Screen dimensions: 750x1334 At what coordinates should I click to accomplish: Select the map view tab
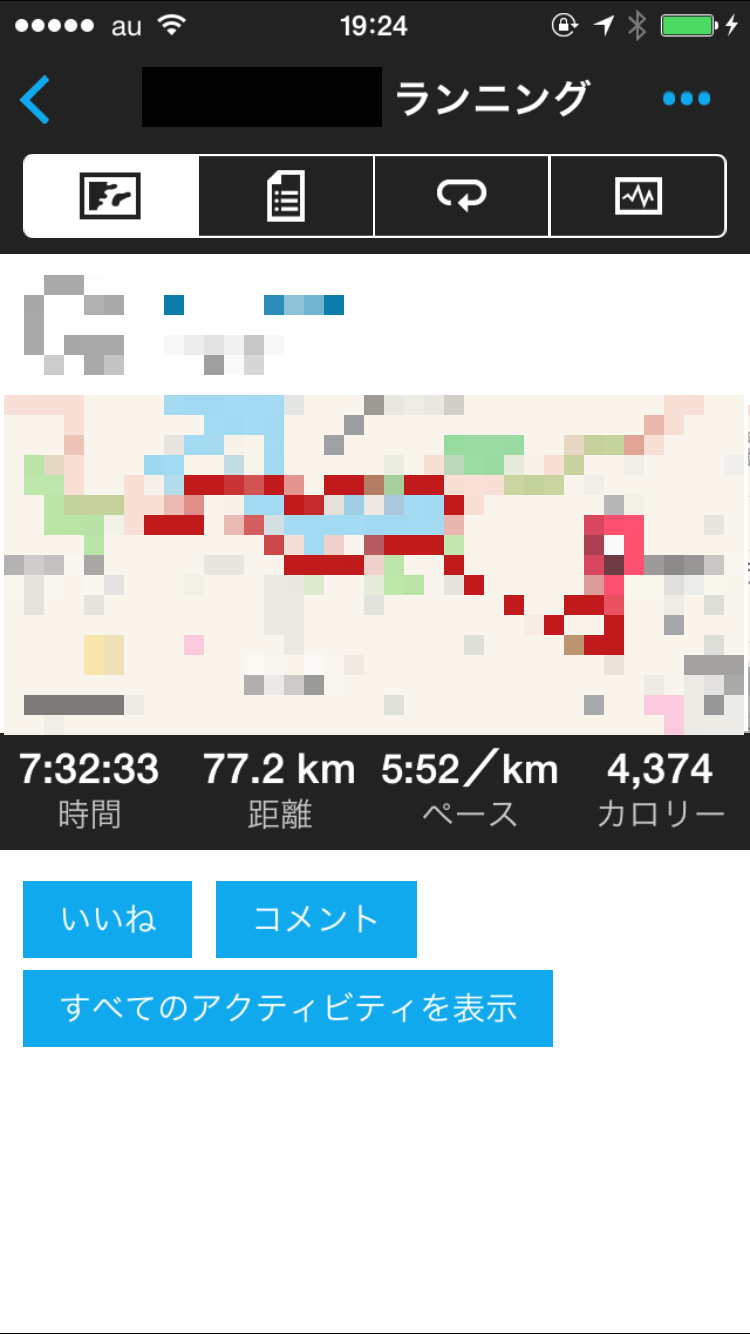pyautogui.click(x=111, y=196)
